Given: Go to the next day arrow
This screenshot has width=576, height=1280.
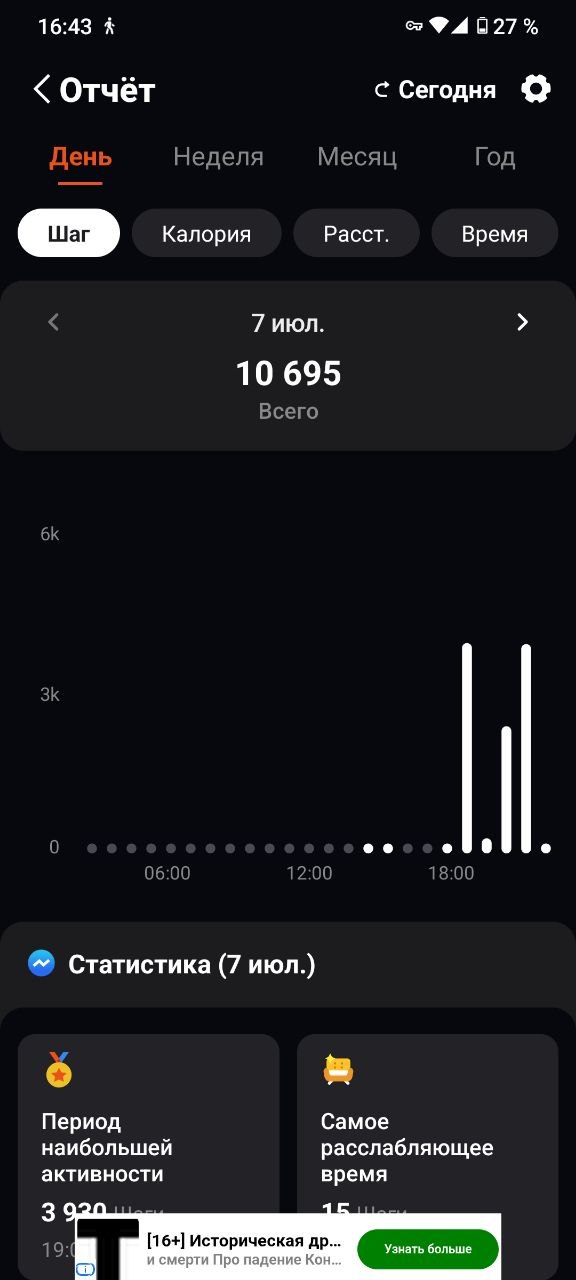Looking at the screenshot, I should [x=522, y=322].
